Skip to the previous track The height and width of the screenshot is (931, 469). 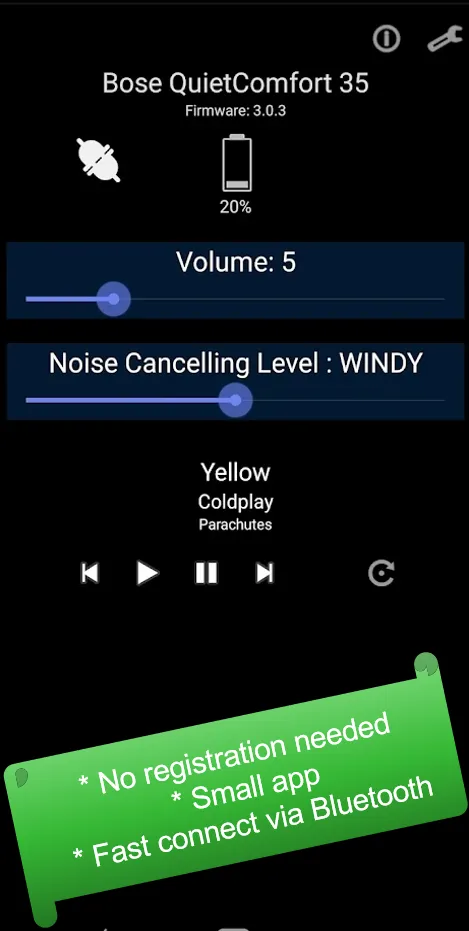click(90, 573)
